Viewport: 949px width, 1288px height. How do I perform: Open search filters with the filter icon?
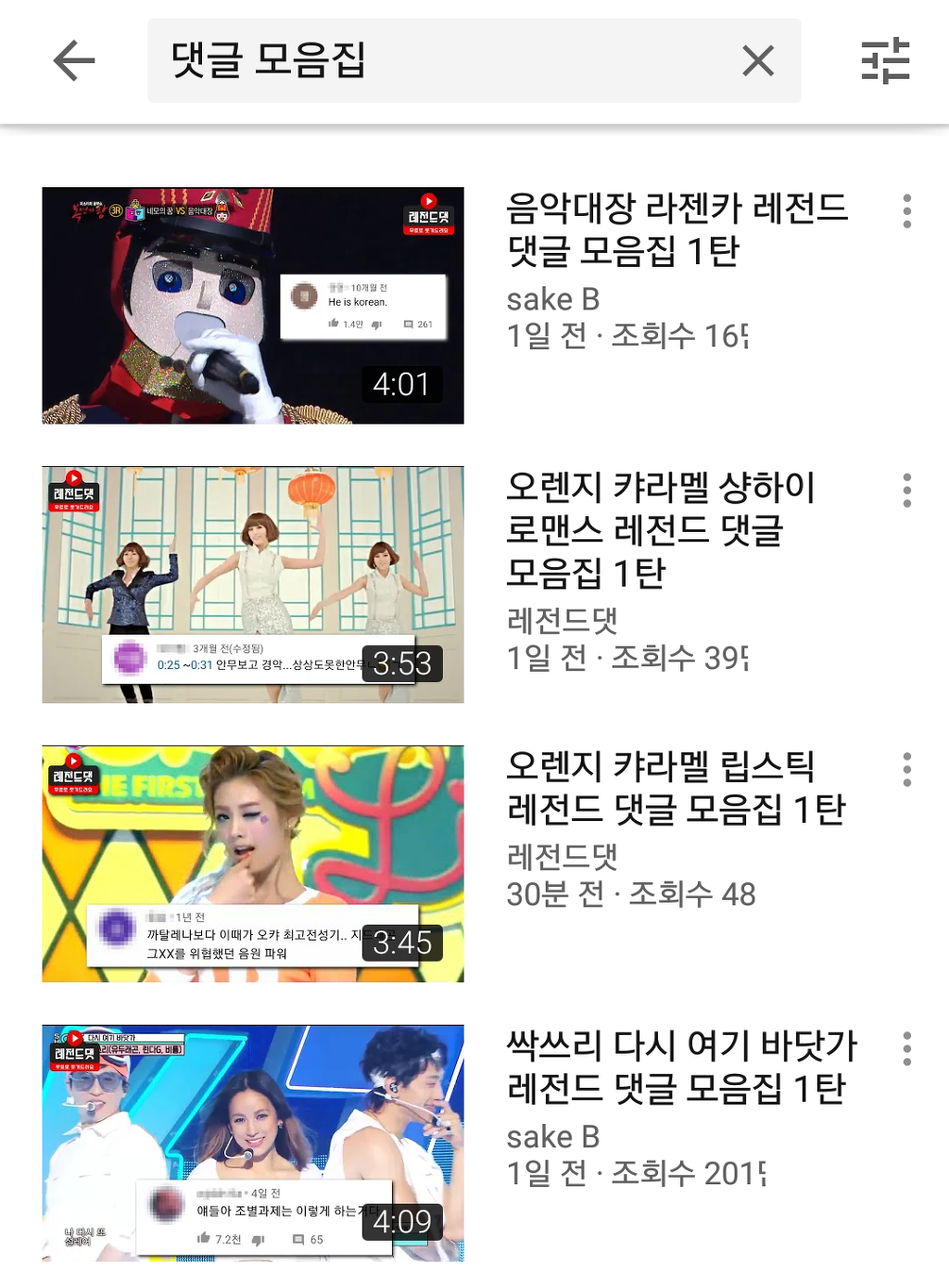[x=884, y=61]
